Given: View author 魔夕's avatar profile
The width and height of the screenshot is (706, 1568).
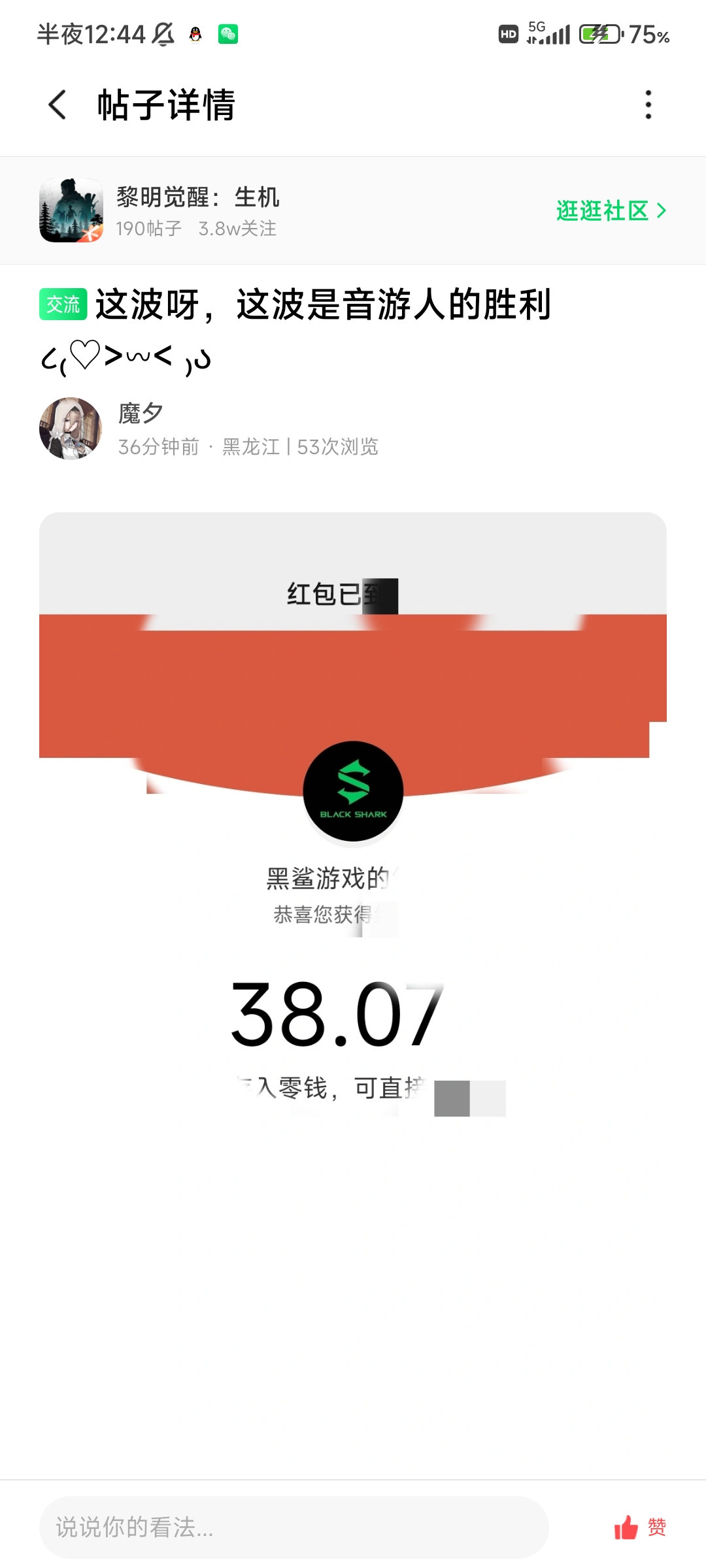Looking at the screenshot, I should coord(71,429).
